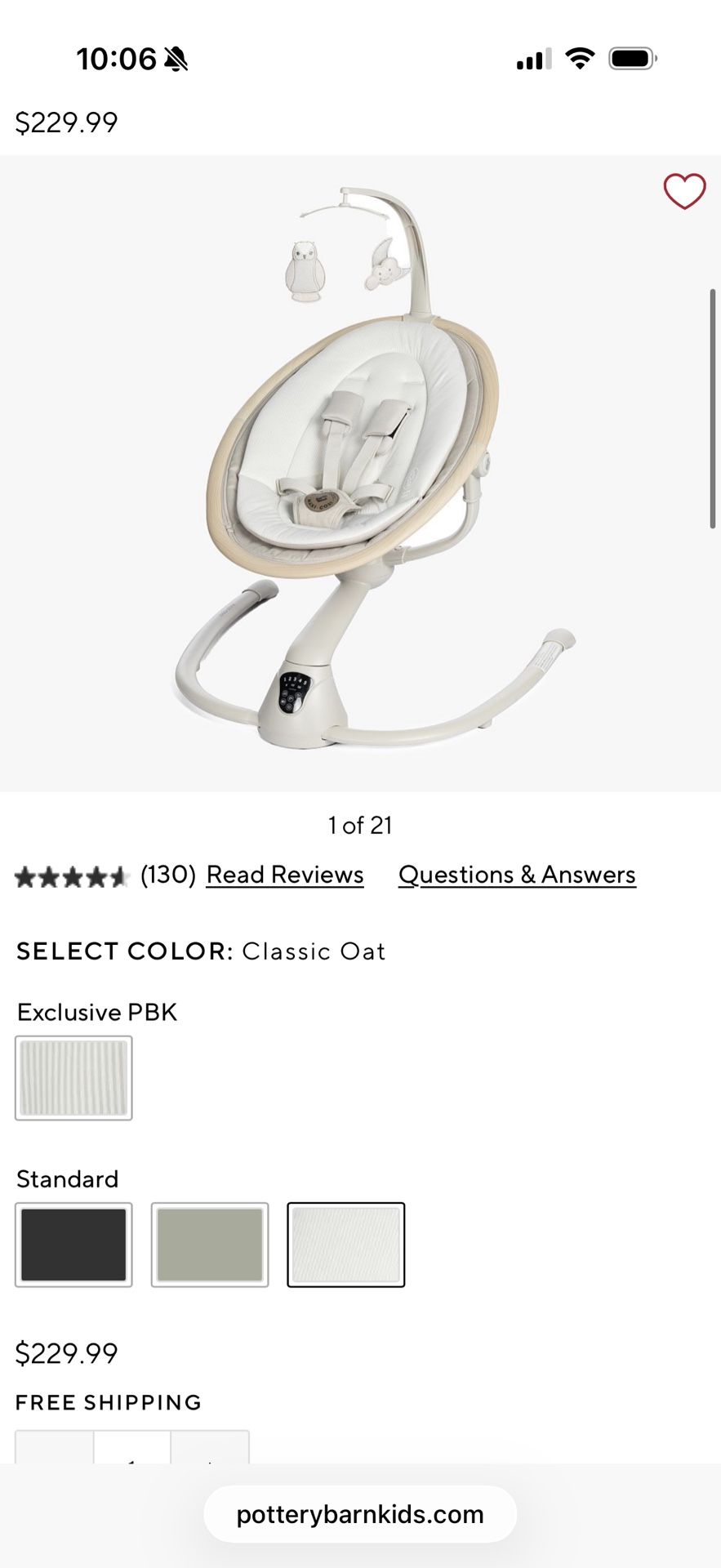Choose the sage green Standard color

(210, 1245)
